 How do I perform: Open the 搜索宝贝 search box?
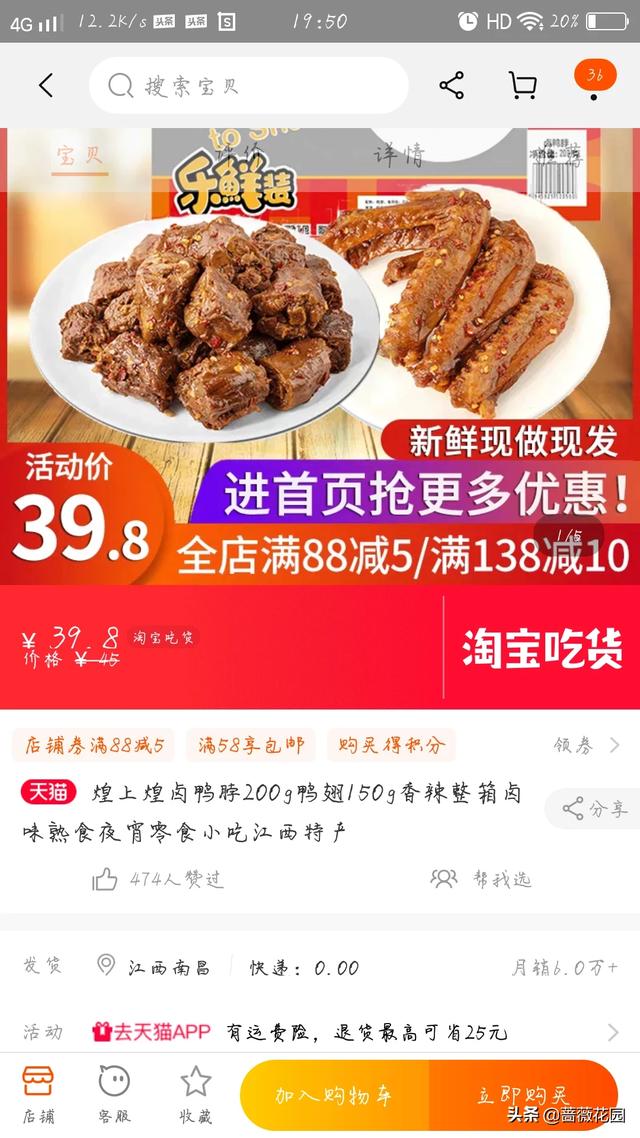[248, 86]
